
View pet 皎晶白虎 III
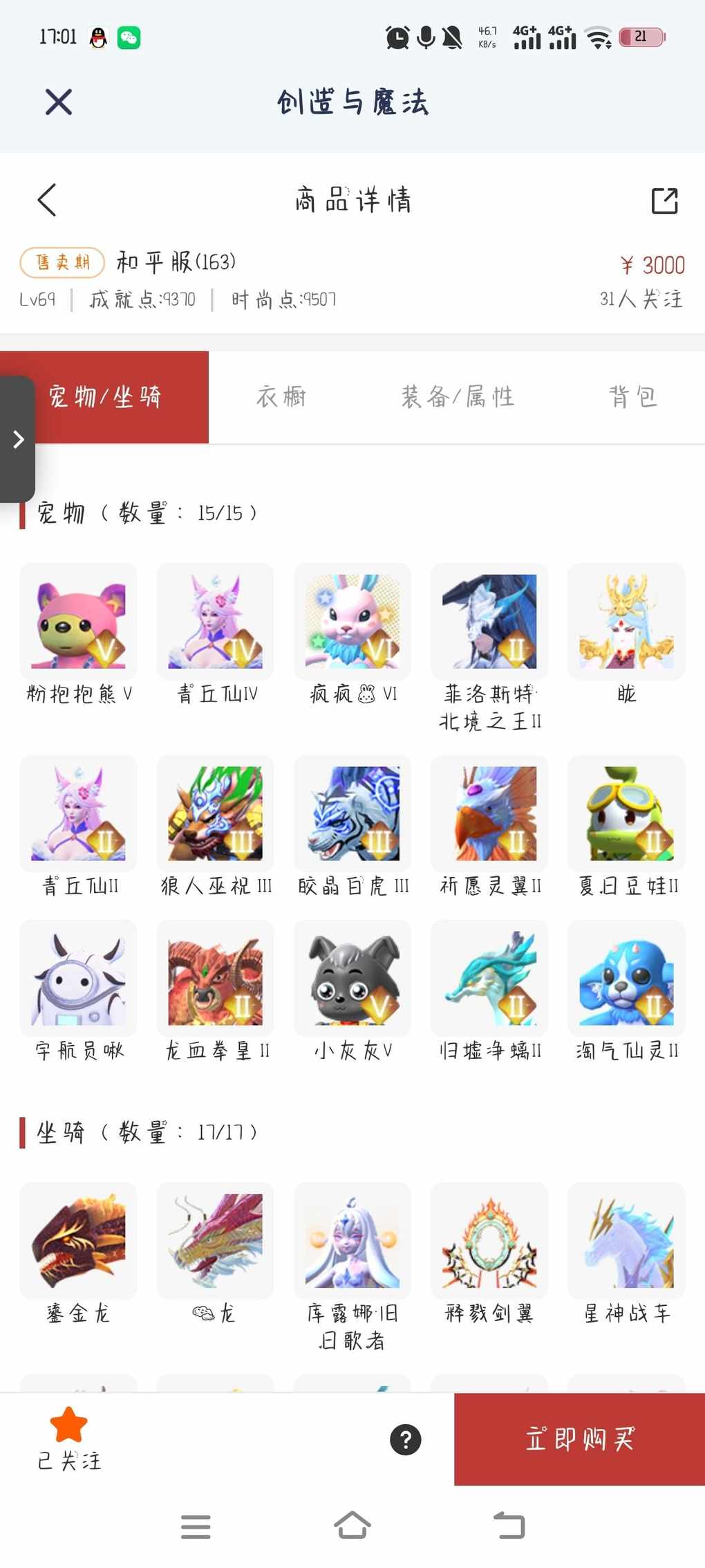point(352,814)
